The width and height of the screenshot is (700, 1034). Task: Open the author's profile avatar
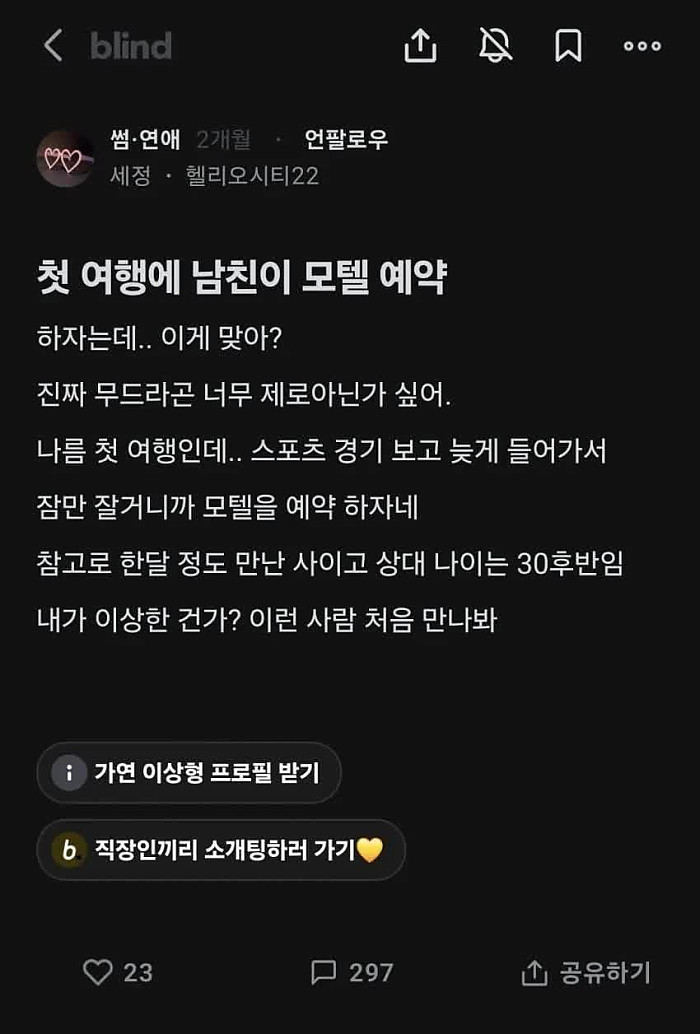click(65, 158)
